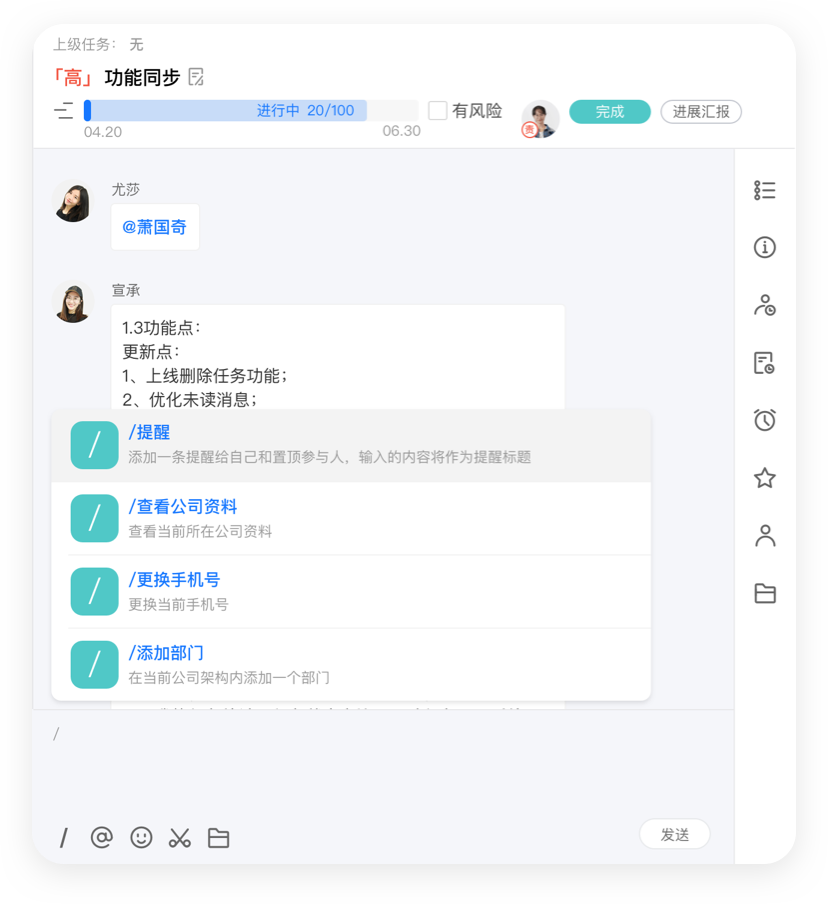Tap the slash command icon in toolbar
Viewport: 828px width, 904px height.
64,838
